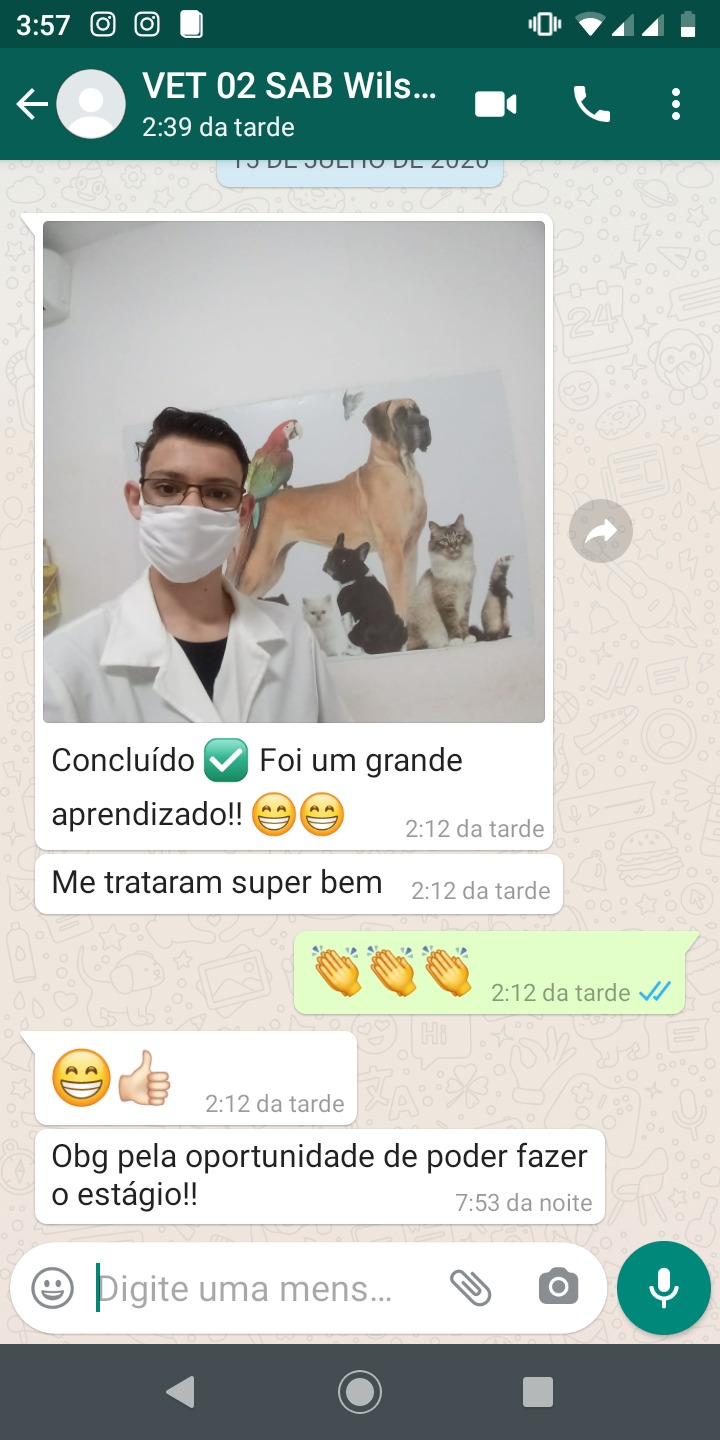Go back to the chat list

point(32,104)
